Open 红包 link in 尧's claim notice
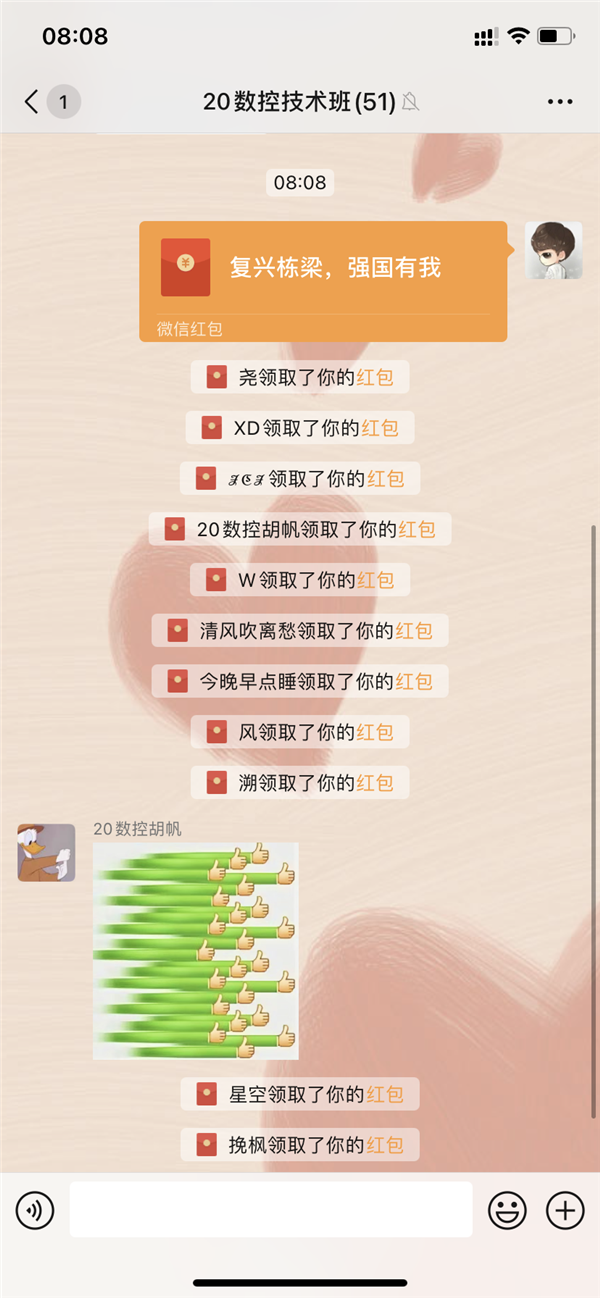Screen dimensions: 600x1298 point(375,377)
